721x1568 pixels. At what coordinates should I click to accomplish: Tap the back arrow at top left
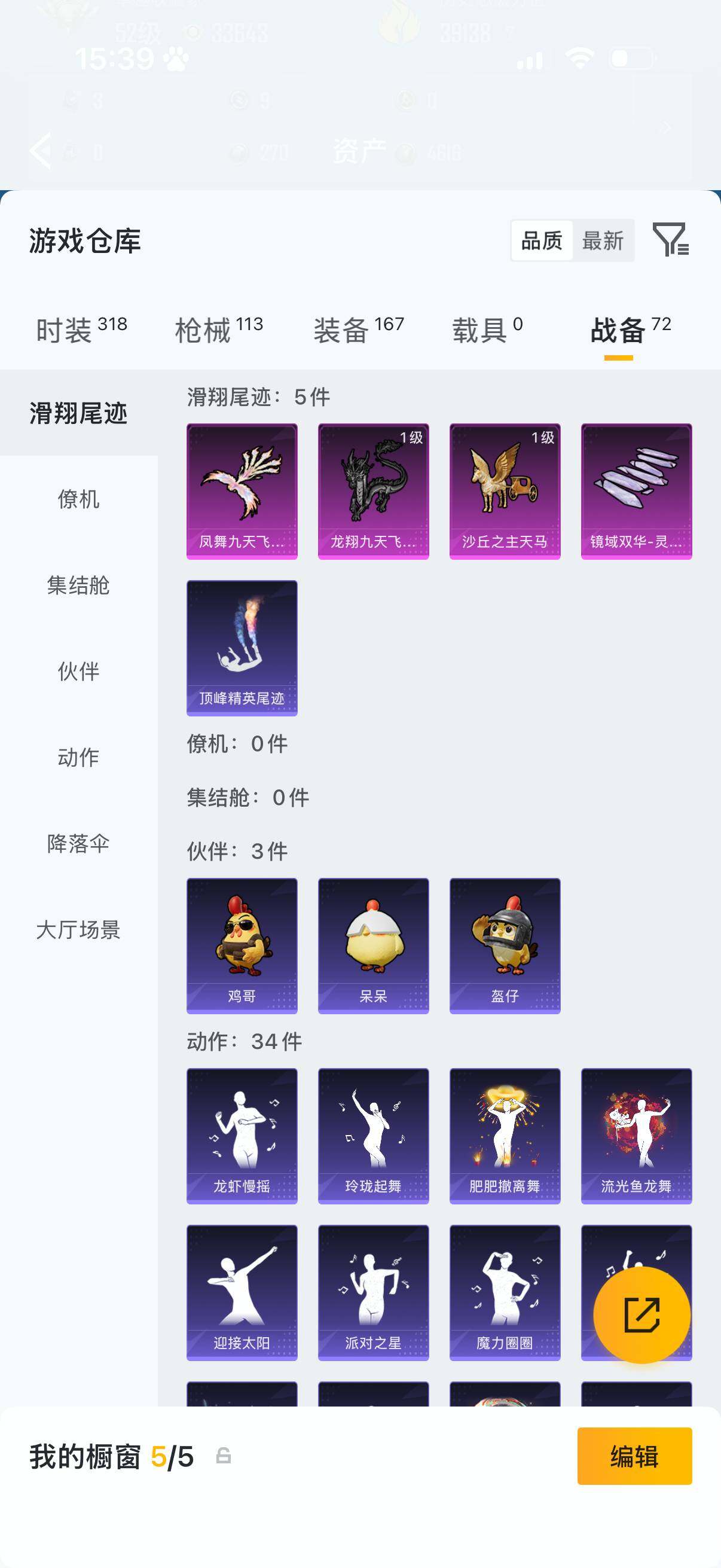(40, 151)
